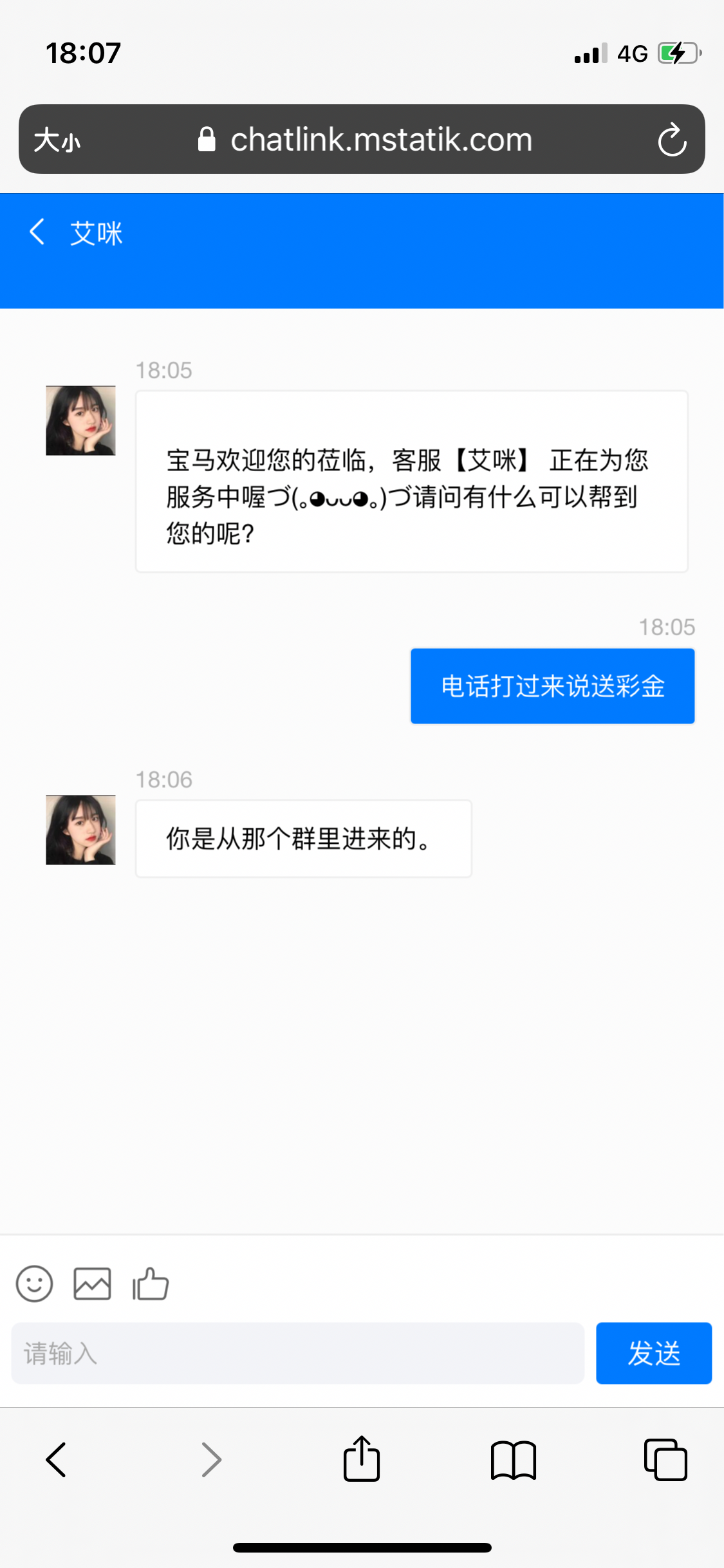Screen dimensions: 724x1568
Task: Attach an image to the chat
Action: (92, 1284)
